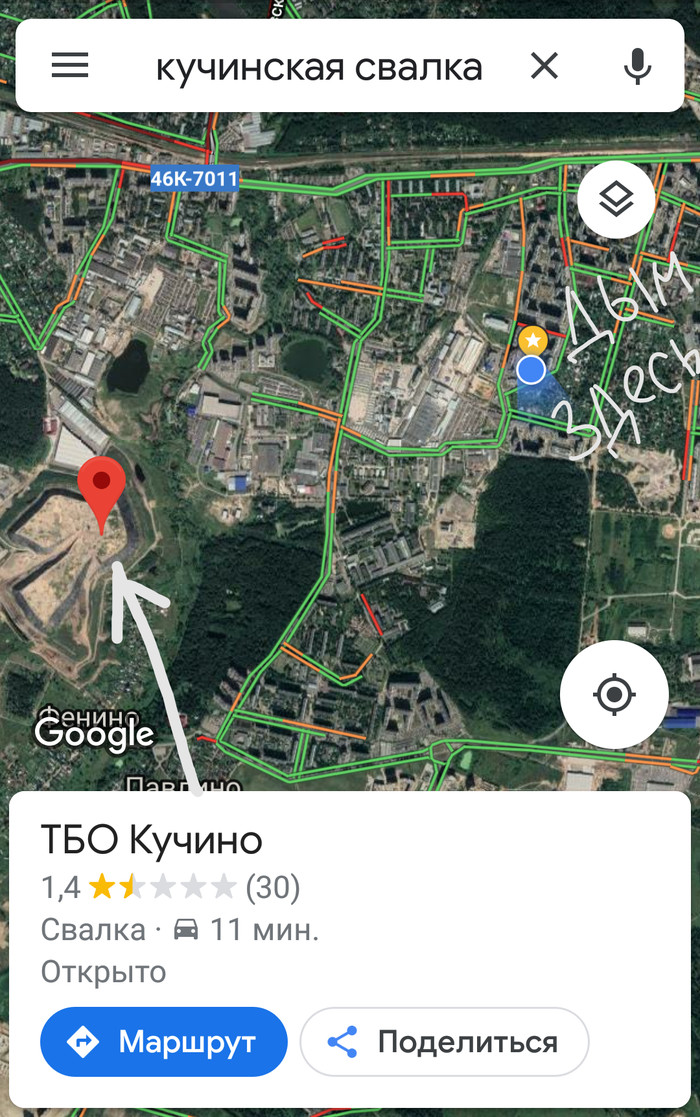Open the hamburger menu
The image size is (700, 1117).
point(70,66)
